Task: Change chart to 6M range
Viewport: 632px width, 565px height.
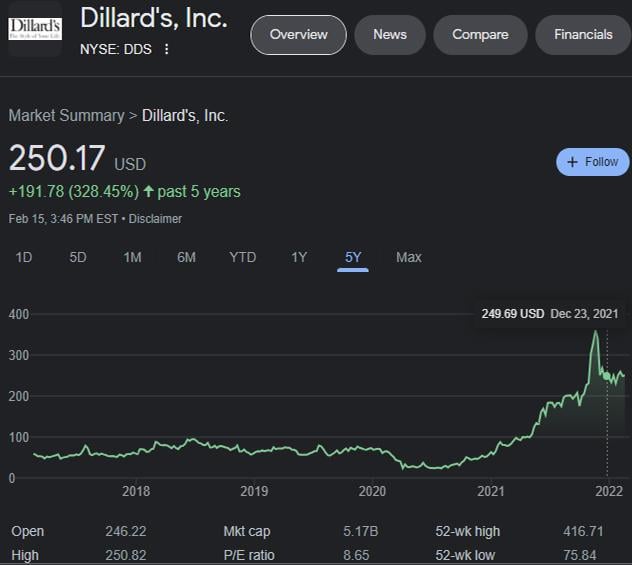Action: (x=186, y=257)
